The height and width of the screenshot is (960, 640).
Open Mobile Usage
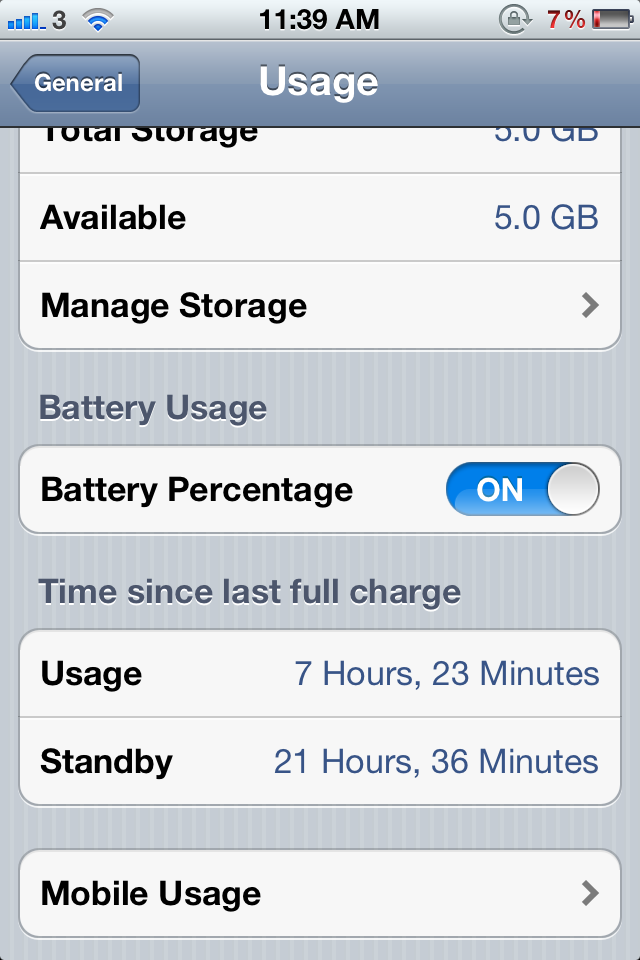coord(320,893)
